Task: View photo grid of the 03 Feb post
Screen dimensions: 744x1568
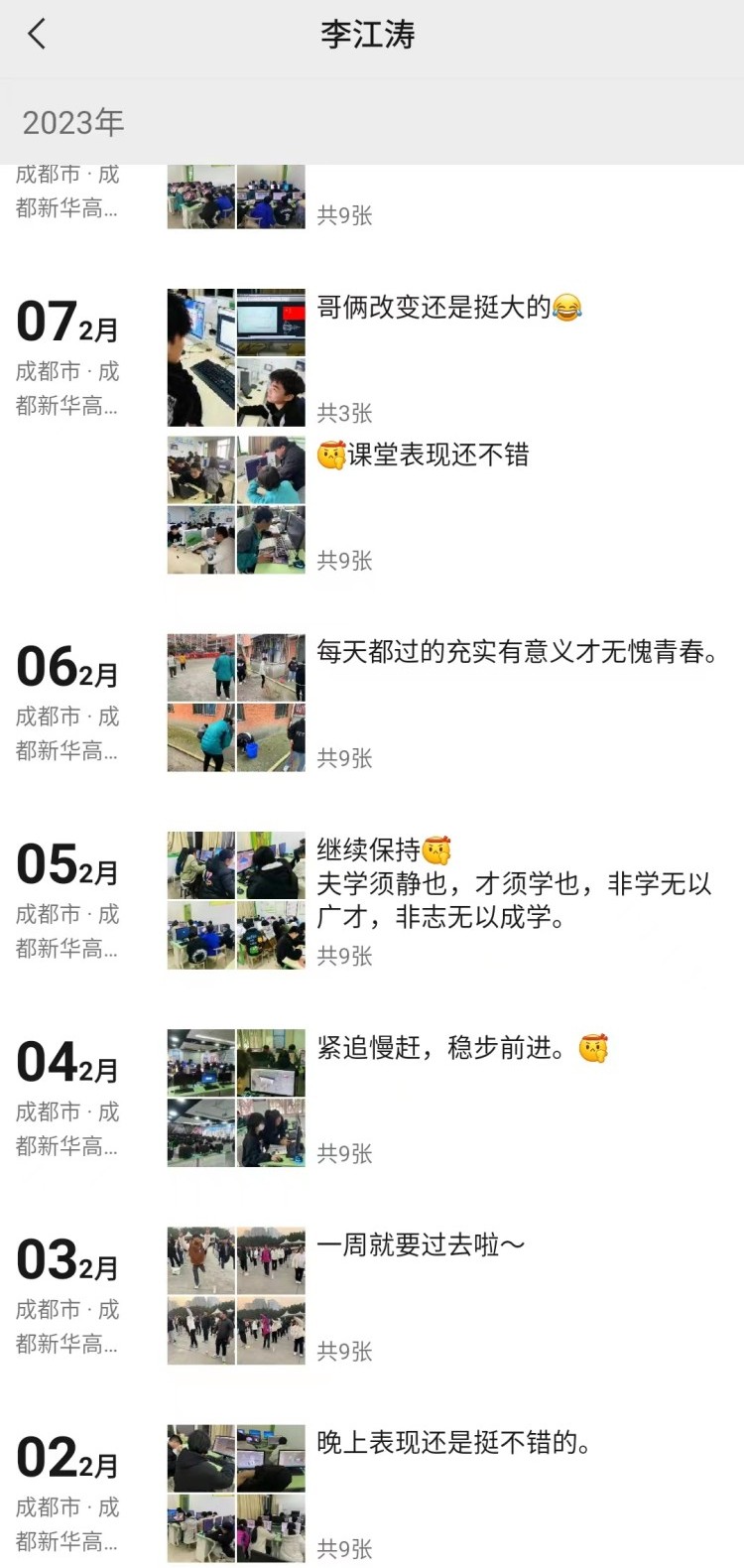Action: click(x=236, y=1295)
